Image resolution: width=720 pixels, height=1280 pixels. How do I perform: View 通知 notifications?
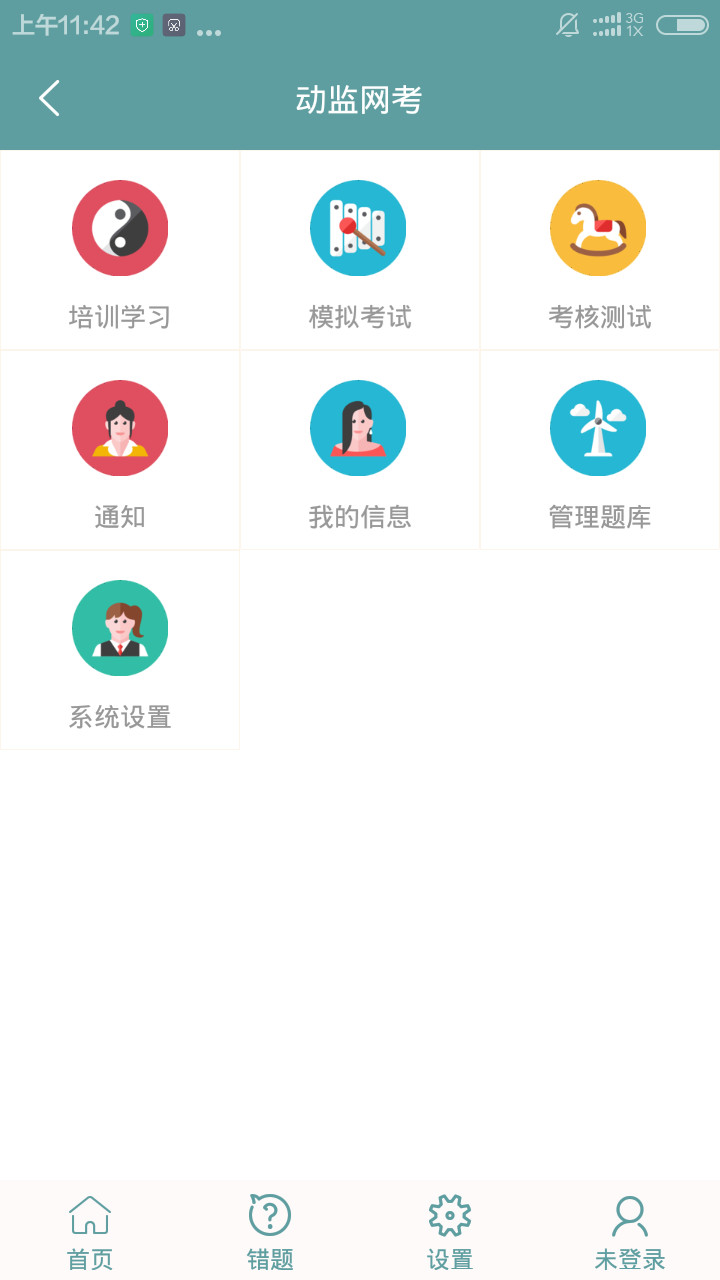tap(120, 450)
